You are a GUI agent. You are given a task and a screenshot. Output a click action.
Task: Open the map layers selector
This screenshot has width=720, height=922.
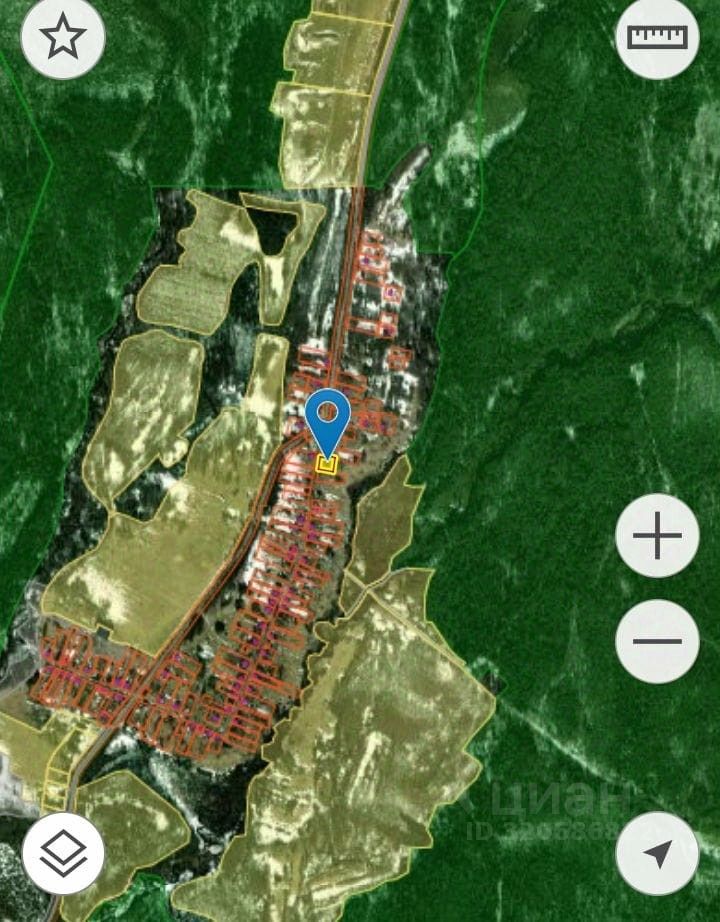click(x=63, y=853)
